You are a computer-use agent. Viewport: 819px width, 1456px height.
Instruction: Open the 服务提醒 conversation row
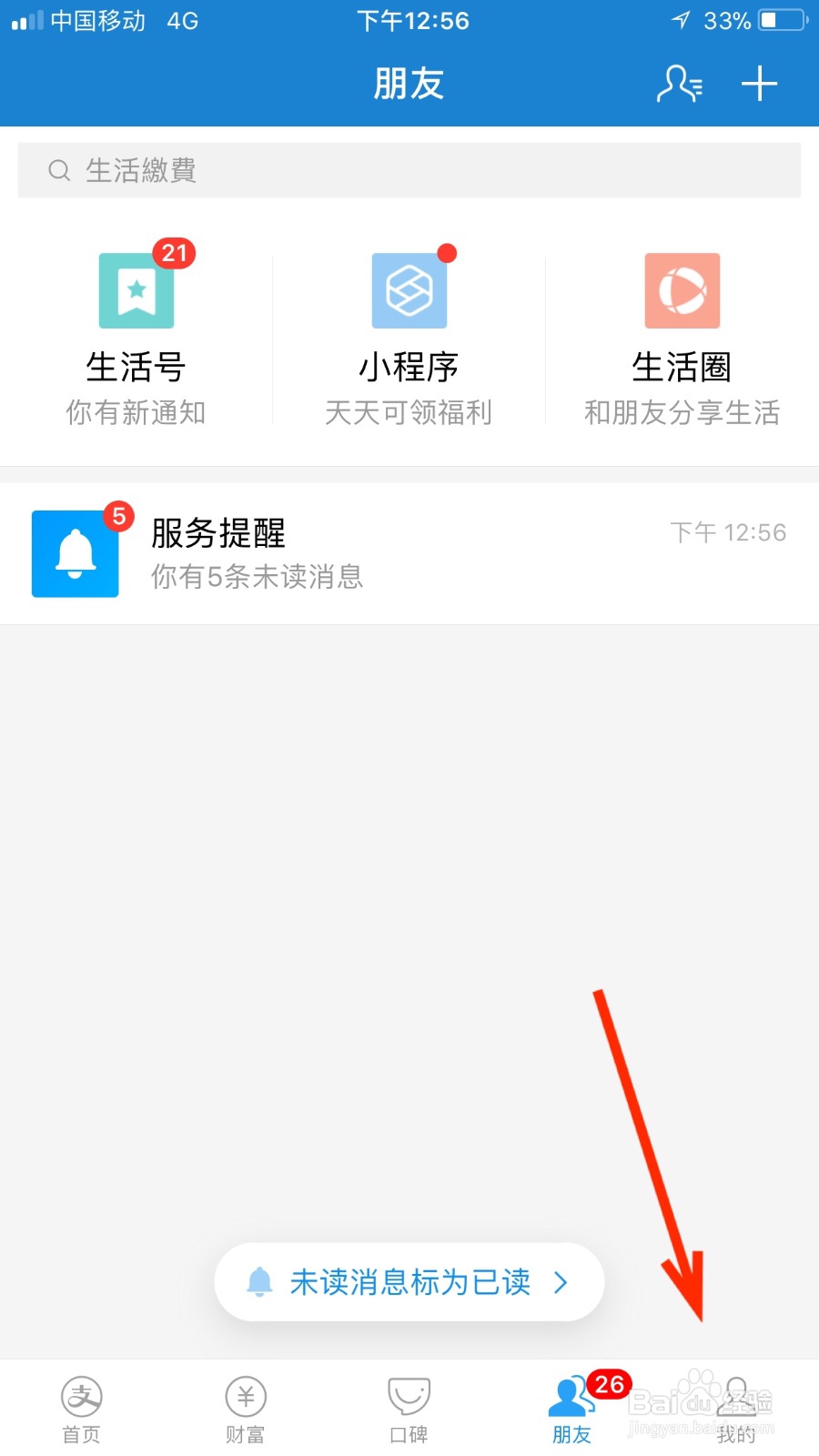(409, 553)
